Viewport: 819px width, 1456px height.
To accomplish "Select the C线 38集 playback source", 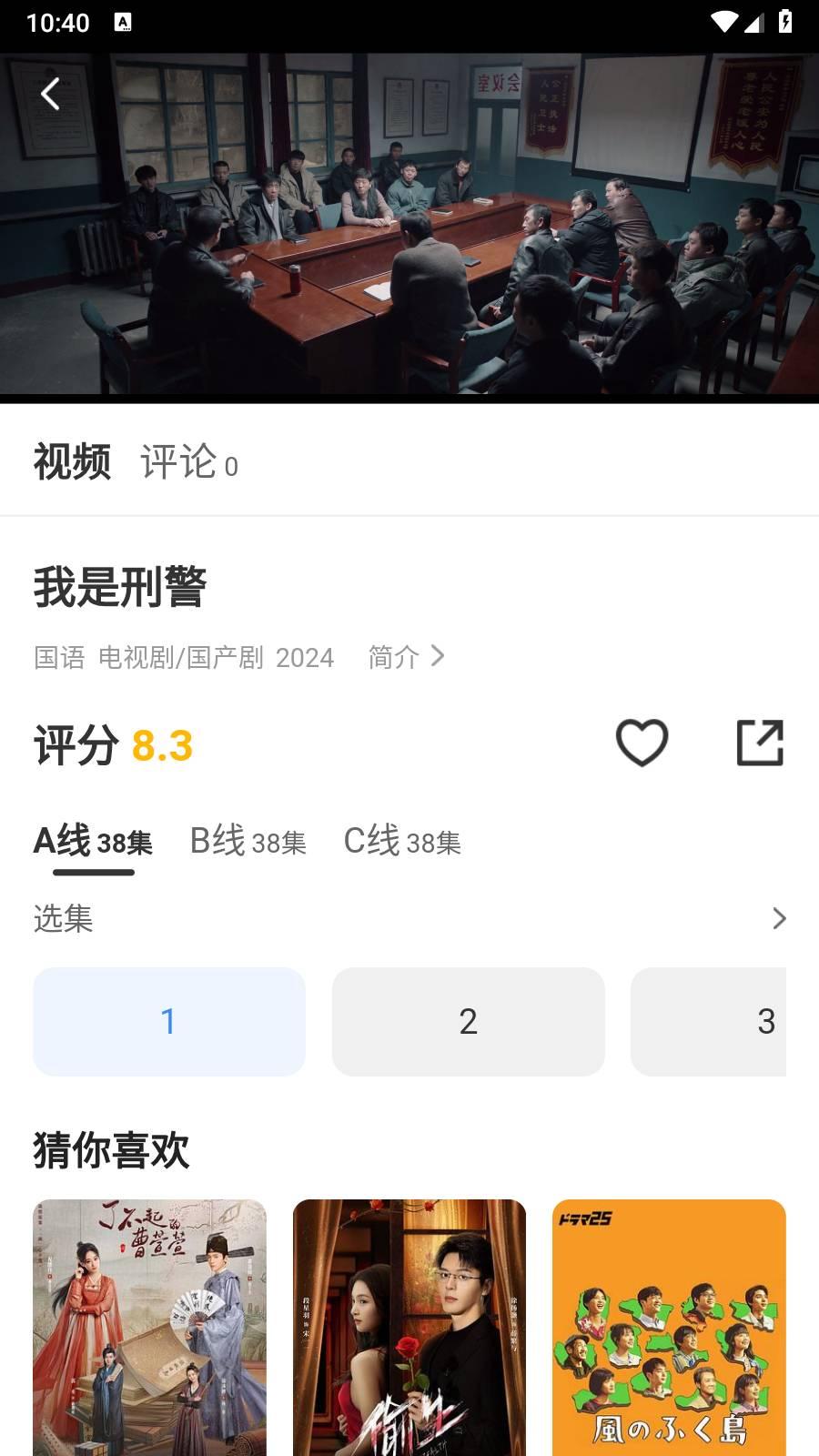I will tap(403, 842).
